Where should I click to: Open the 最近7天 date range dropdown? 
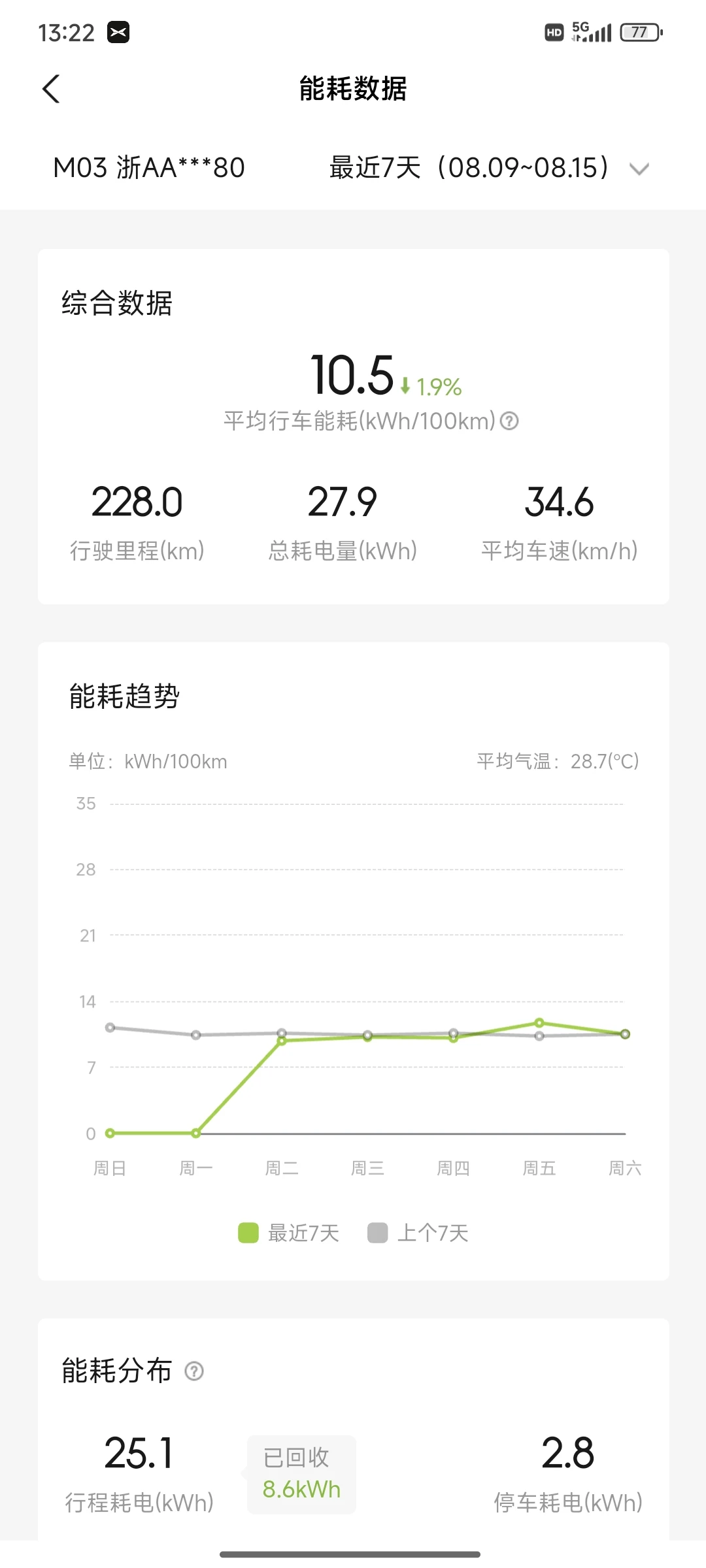tap(489, 168)
